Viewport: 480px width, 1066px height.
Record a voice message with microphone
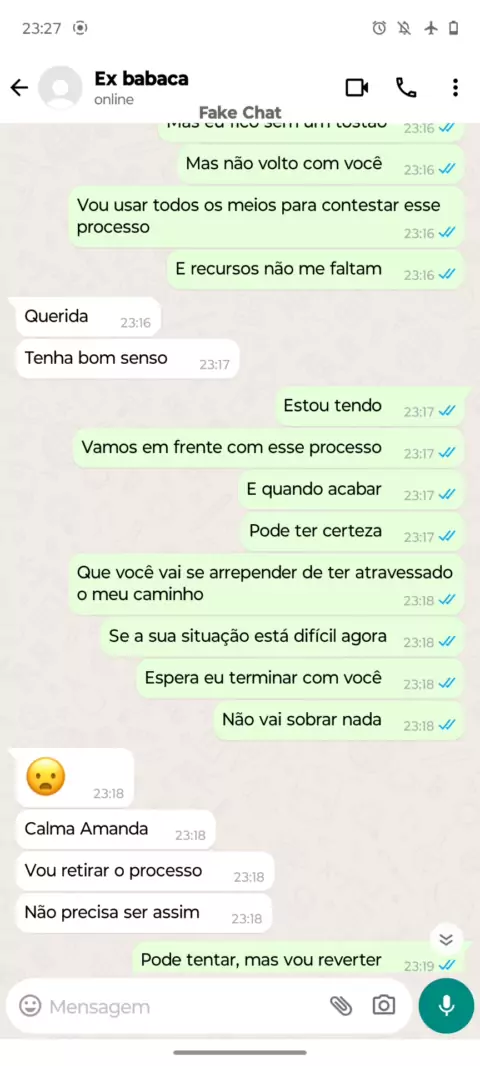tap(446, 1006)
